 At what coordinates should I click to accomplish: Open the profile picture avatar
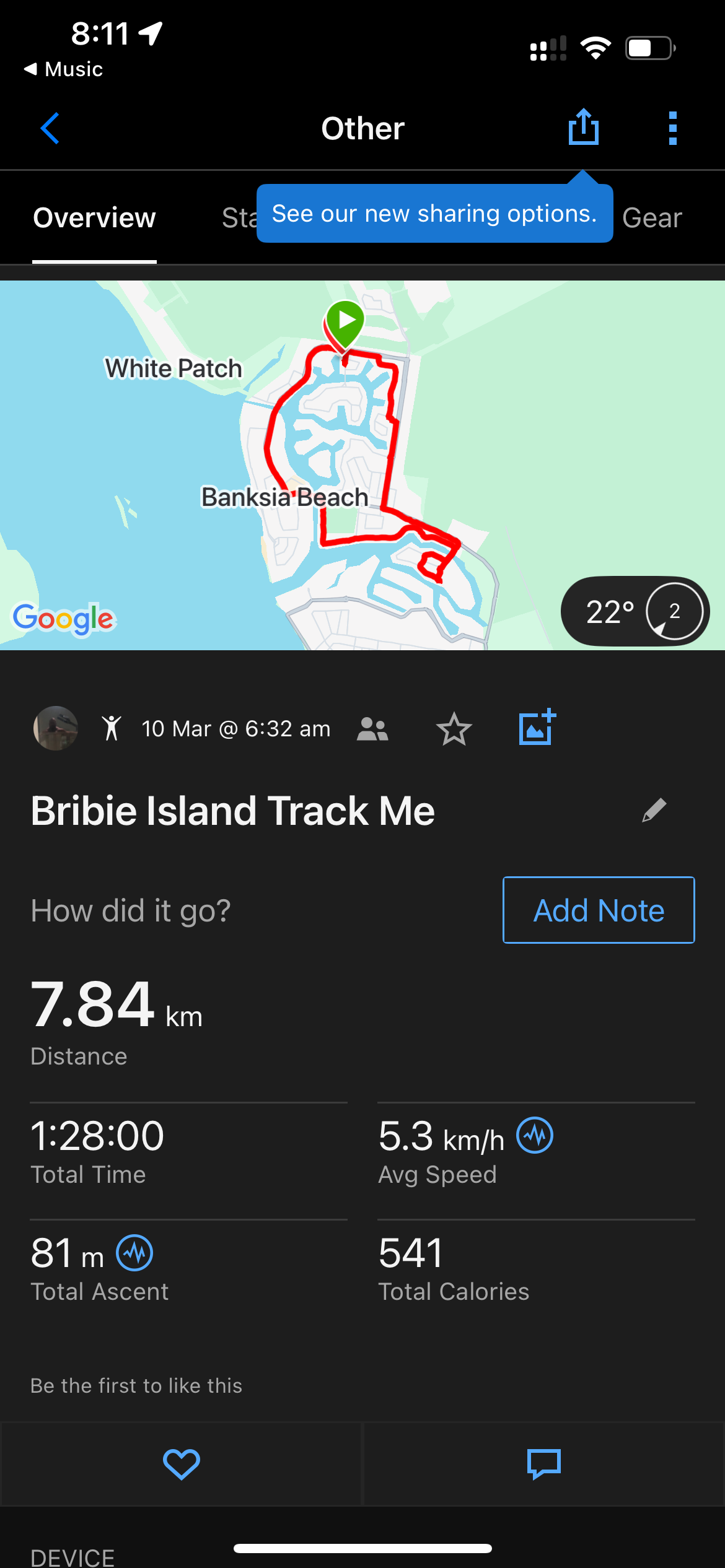[x=56, y=728]
